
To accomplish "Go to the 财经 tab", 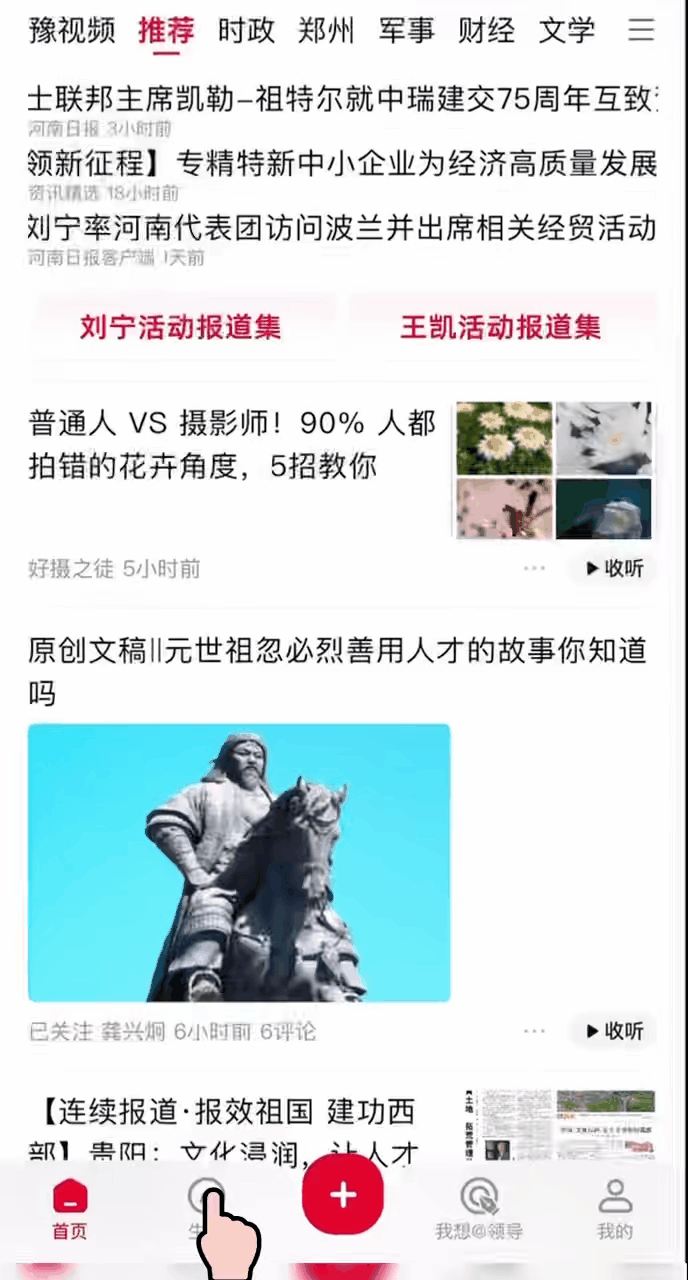I will [x=486, y=31].
